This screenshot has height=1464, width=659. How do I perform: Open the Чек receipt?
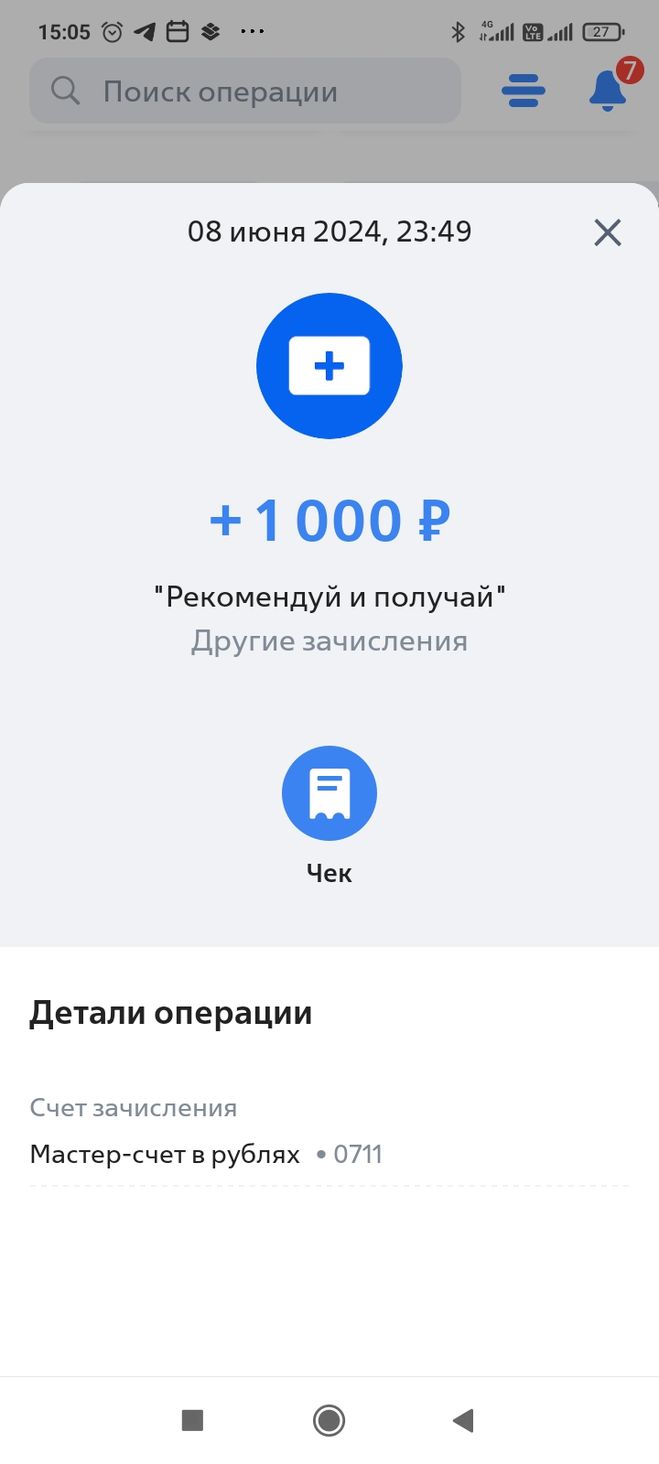pyautogui.click(x=329, y=794)
